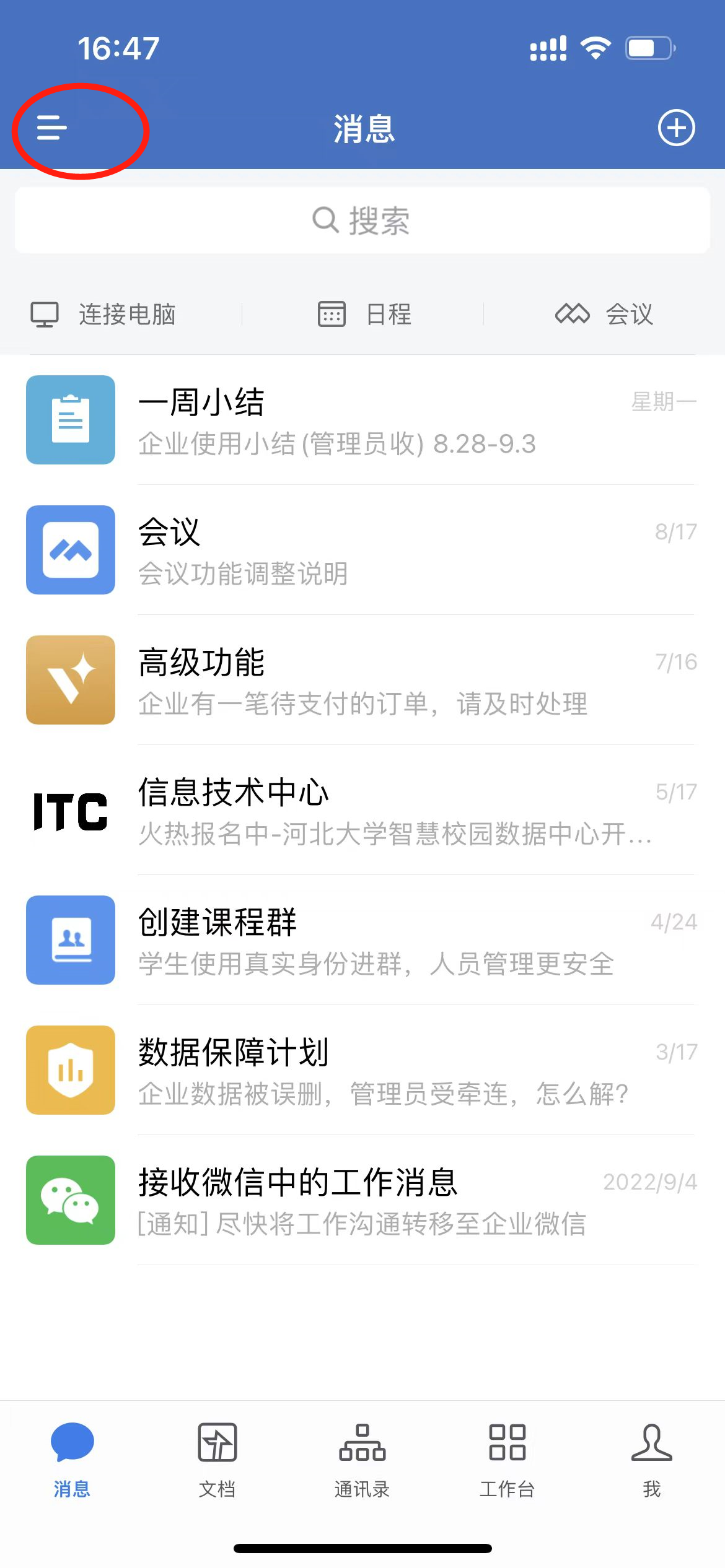725x1568 pixels.
Task: Switch to the 文档 tab
Action: tap(217, 1459)
